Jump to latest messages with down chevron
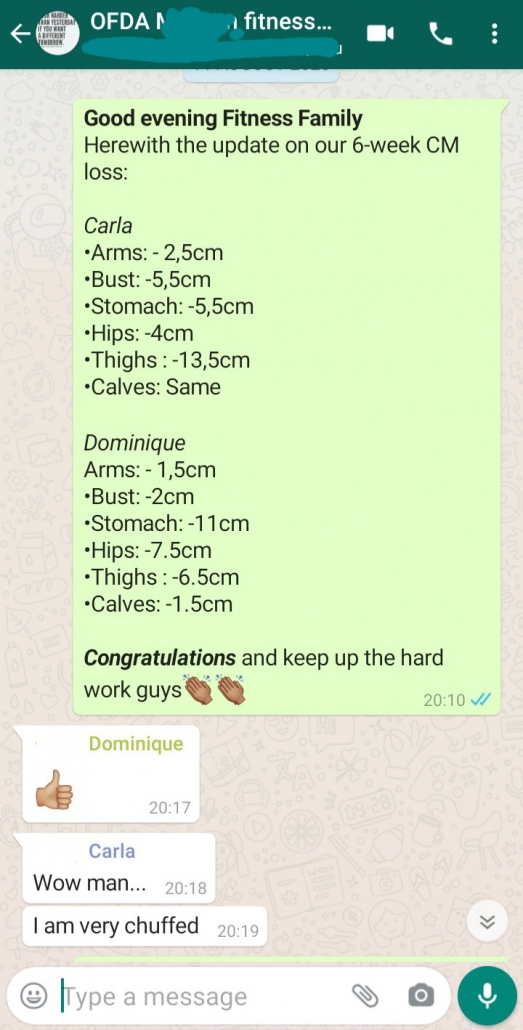Viewport: 523px width, 1030px height. (x=487, y=921)
